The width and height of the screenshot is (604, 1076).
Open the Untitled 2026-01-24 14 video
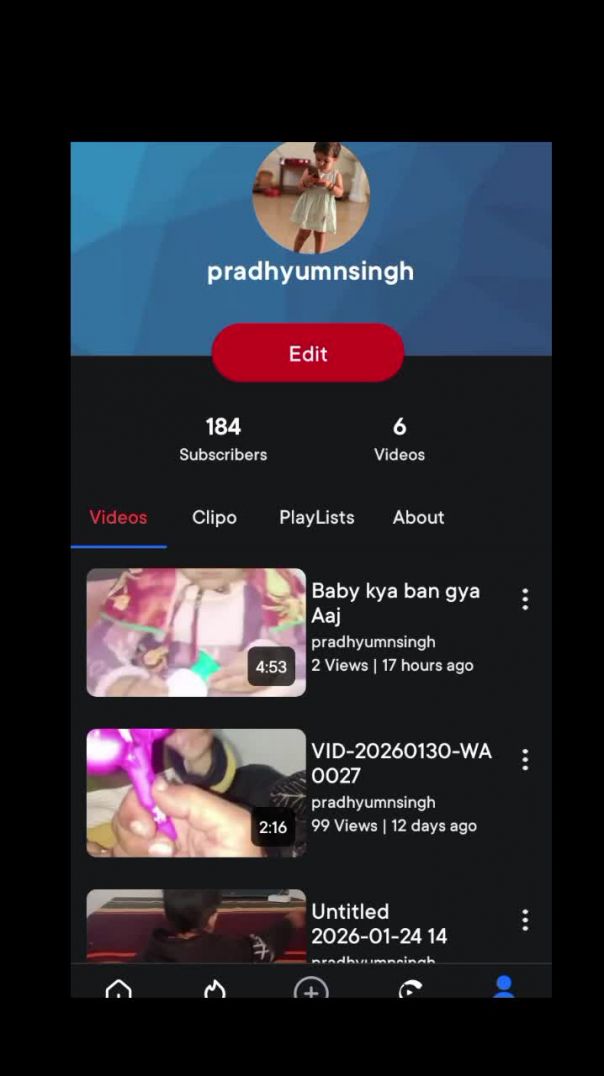[196, 927]
